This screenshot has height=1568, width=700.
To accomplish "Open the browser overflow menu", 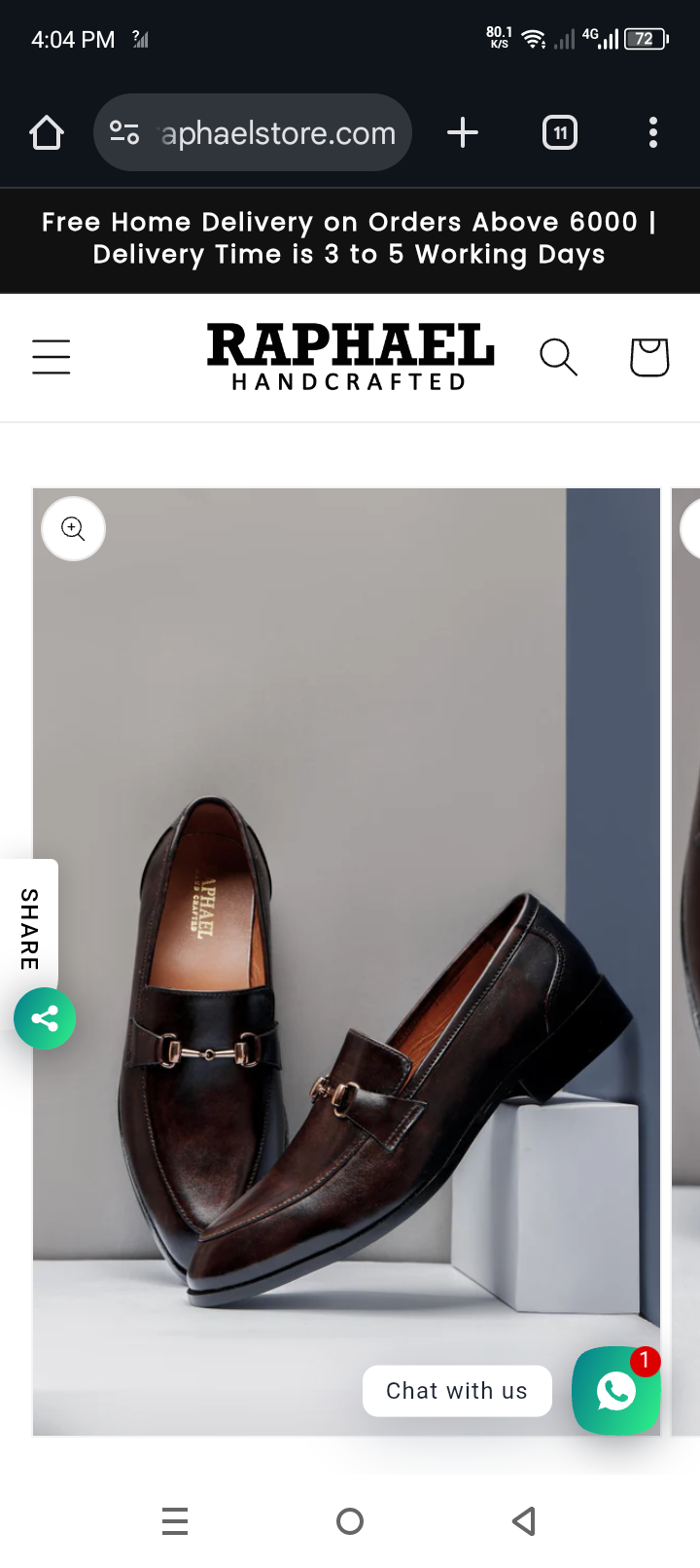I will (x=653, y=132).
